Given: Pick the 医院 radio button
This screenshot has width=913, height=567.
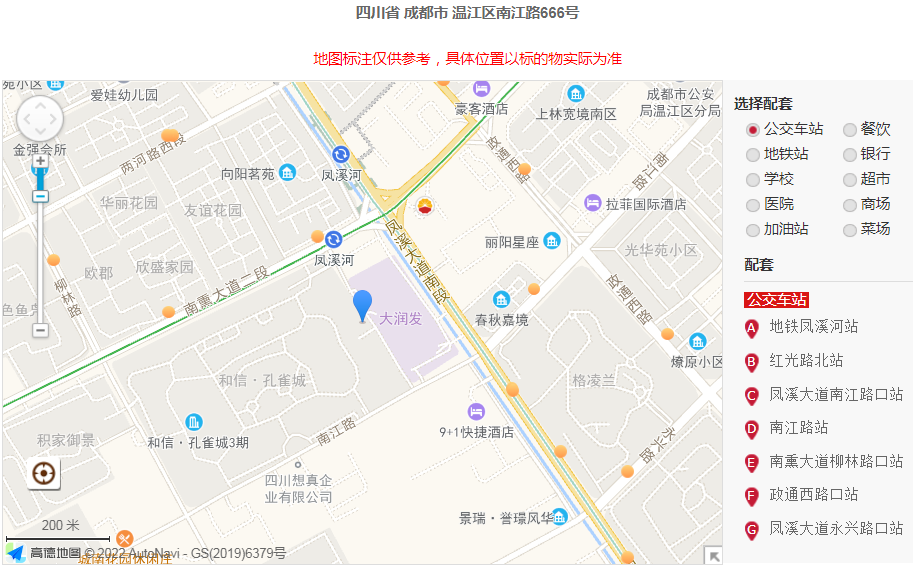Looking at the screenshot, I should tap(753, 205).
